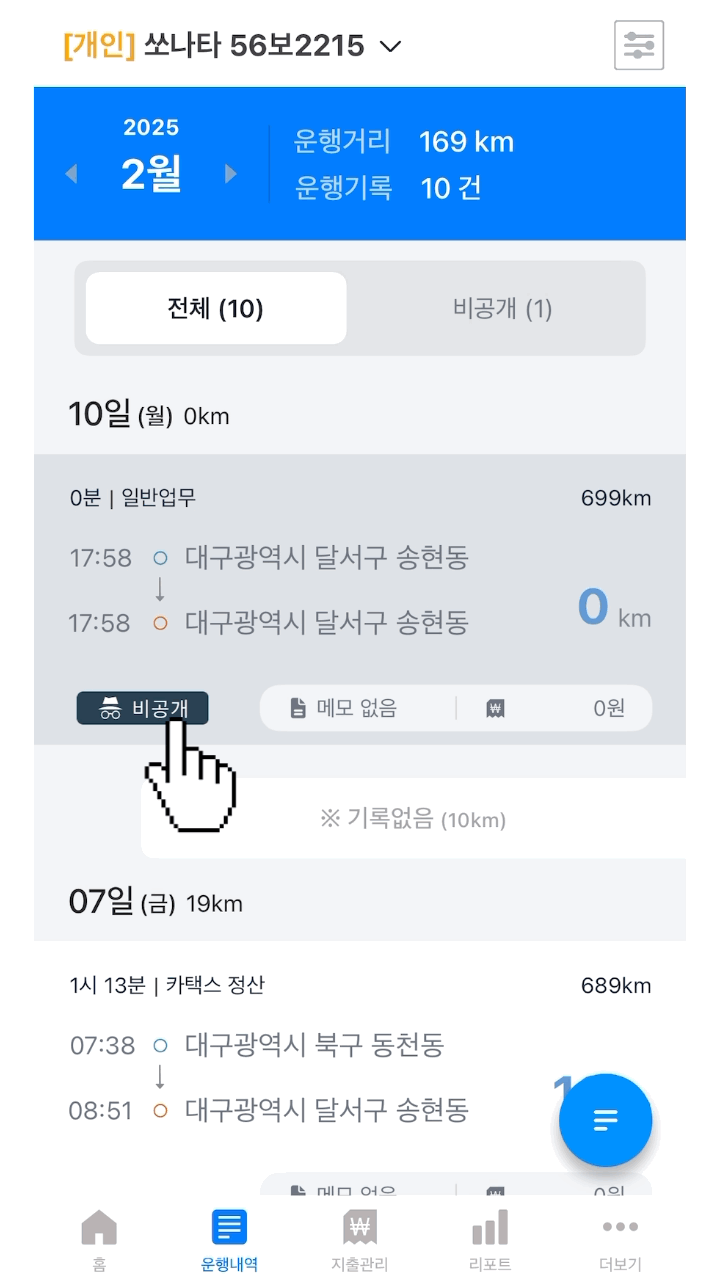Go to previous month with the left arrow
This screenshot has width=720, height=1280.
tap(71, 173)
